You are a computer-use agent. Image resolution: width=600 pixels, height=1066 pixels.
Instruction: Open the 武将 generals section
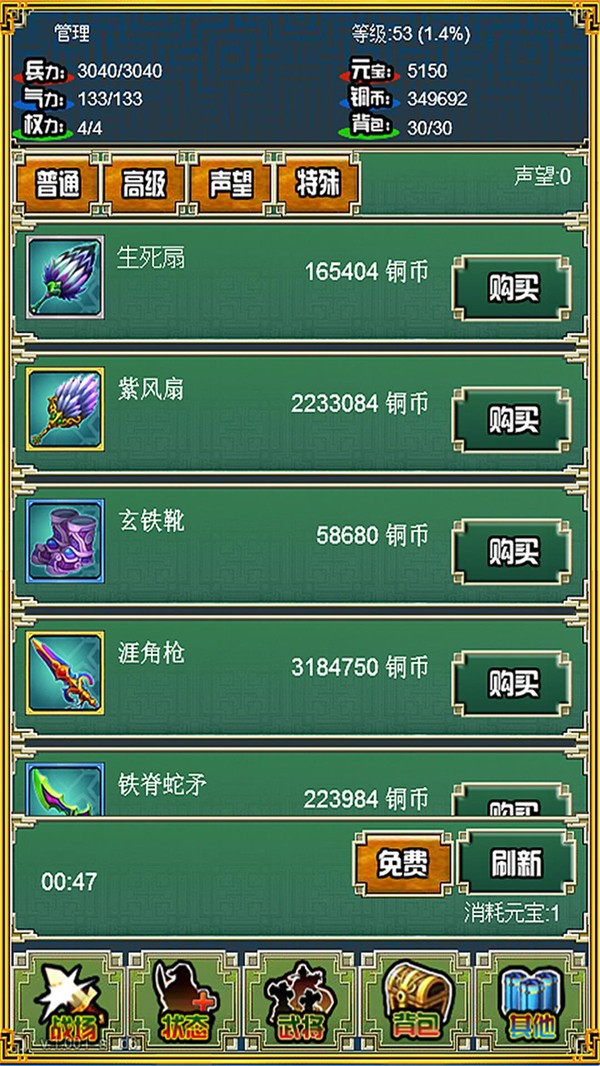(299, 1003)
